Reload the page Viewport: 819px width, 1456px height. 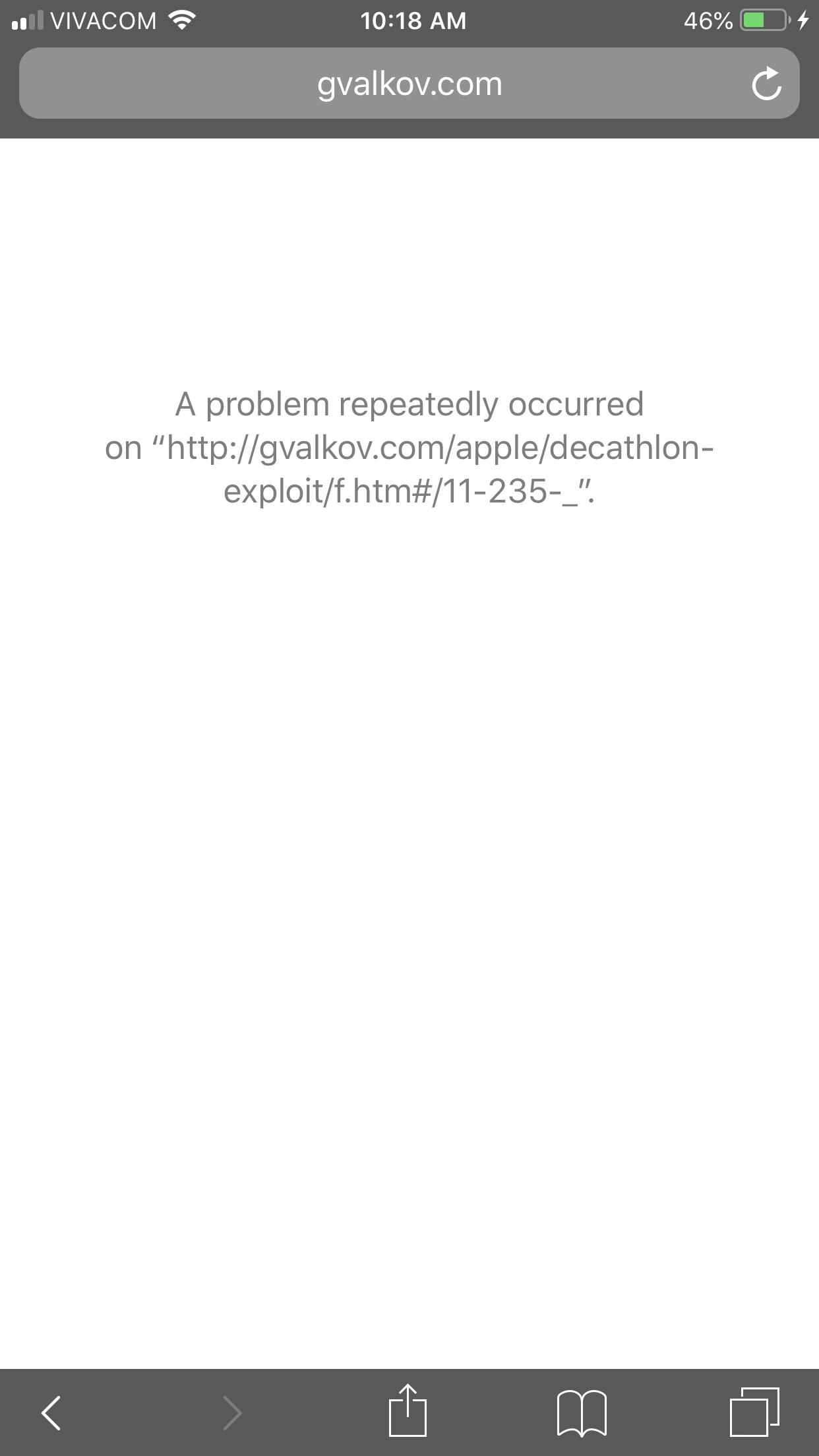tap(766, 84)
